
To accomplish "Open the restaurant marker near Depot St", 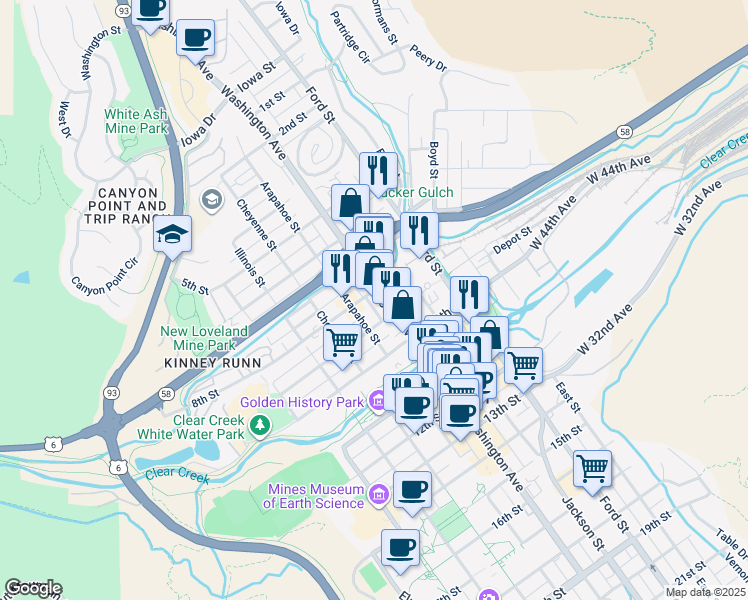I will (469, 296).
